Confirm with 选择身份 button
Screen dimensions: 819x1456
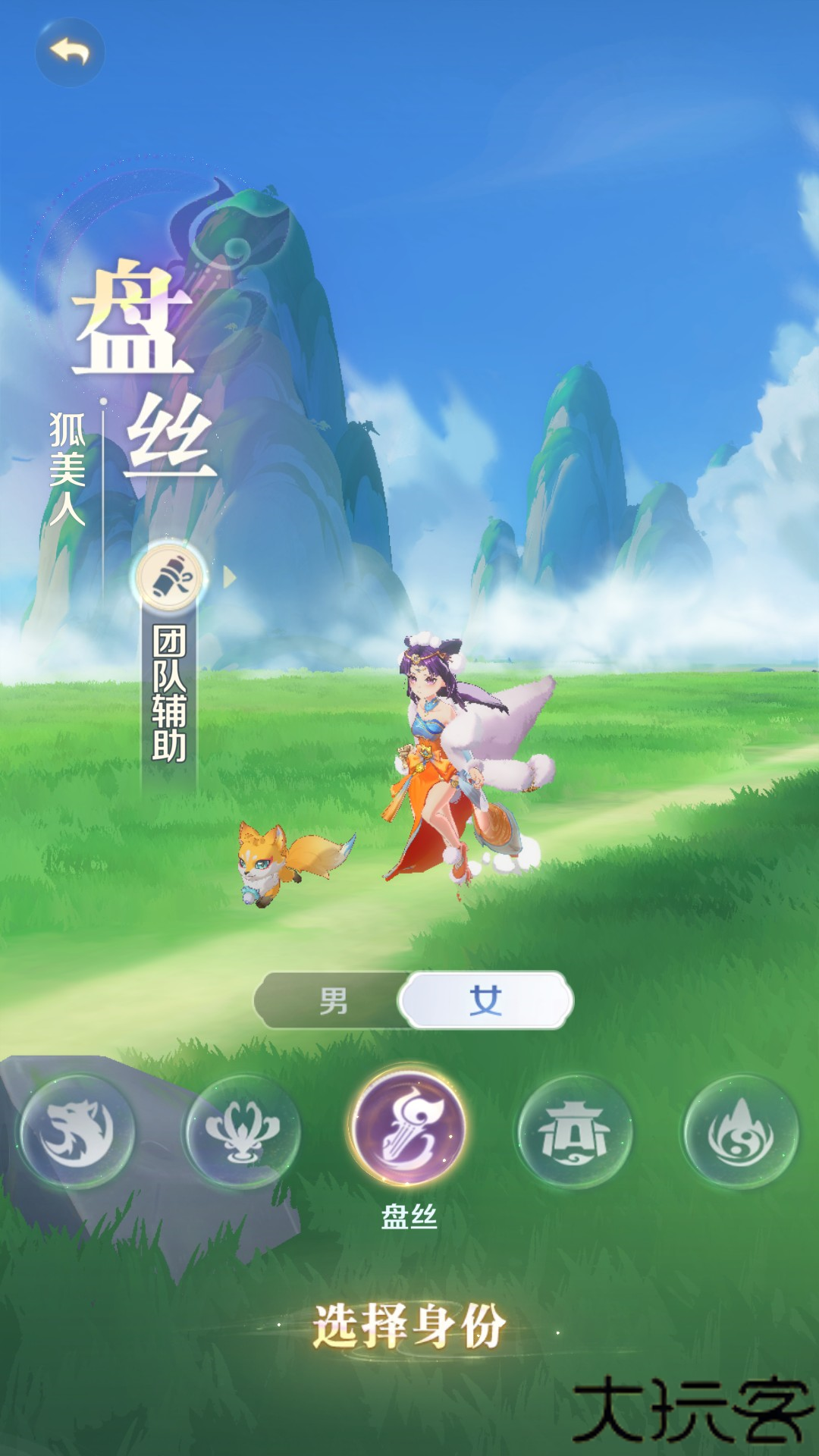coord(409,1326)
